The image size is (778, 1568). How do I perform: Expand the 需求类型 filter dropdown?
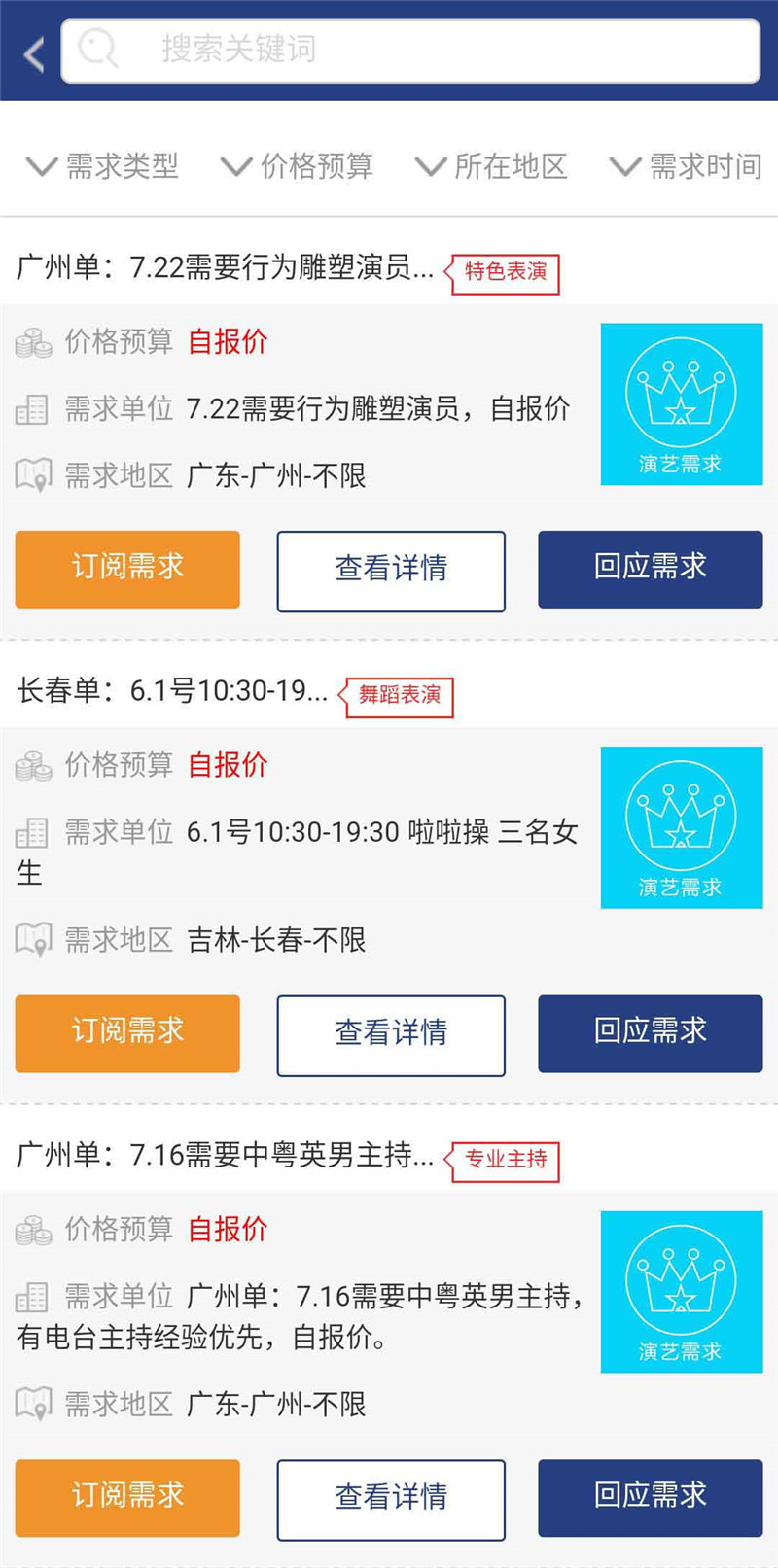102,166
